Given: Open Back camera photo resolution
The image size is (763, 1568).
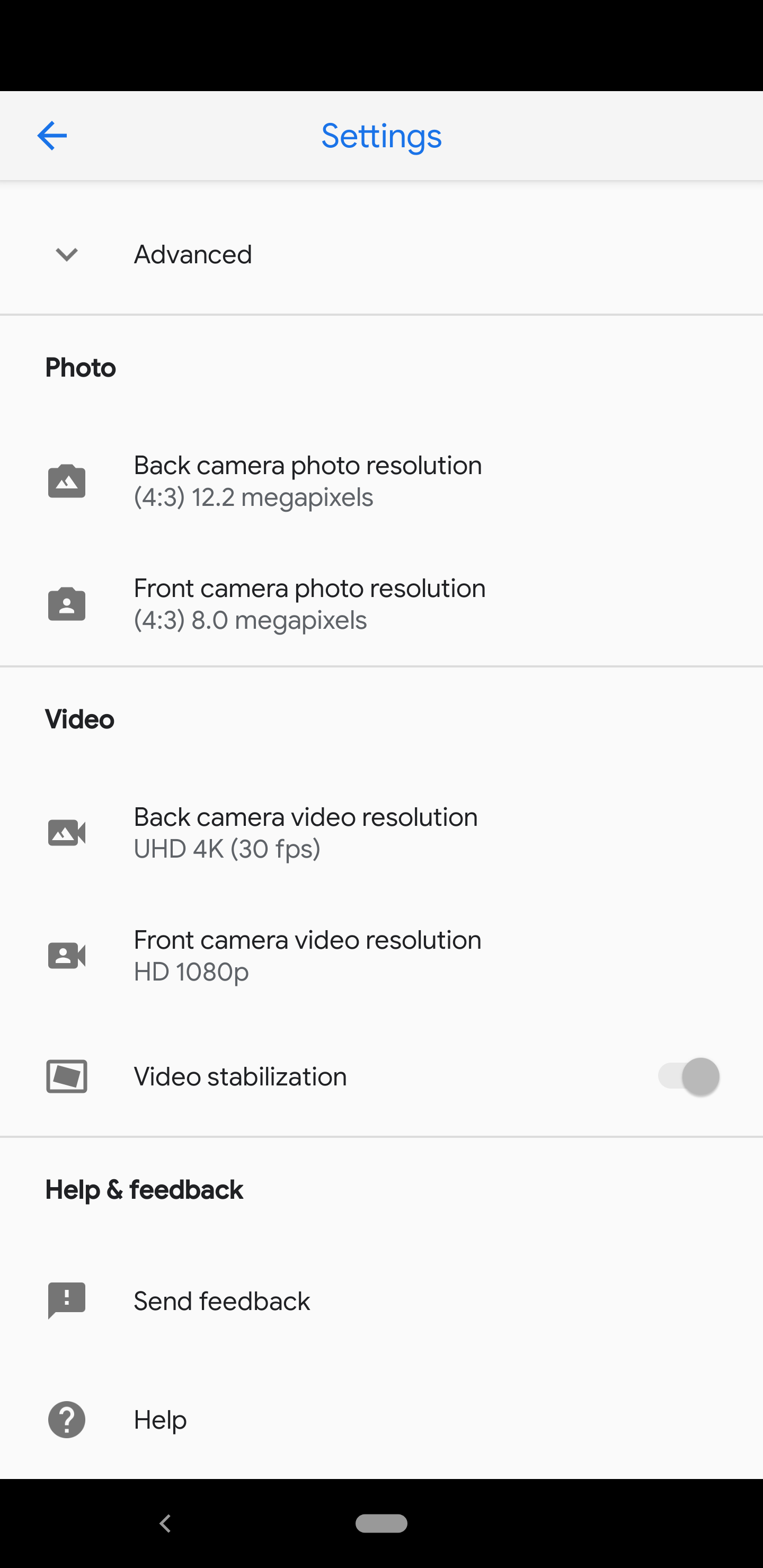Looking at the screenshot, I should pyautogui.click(x=307, y=481).
